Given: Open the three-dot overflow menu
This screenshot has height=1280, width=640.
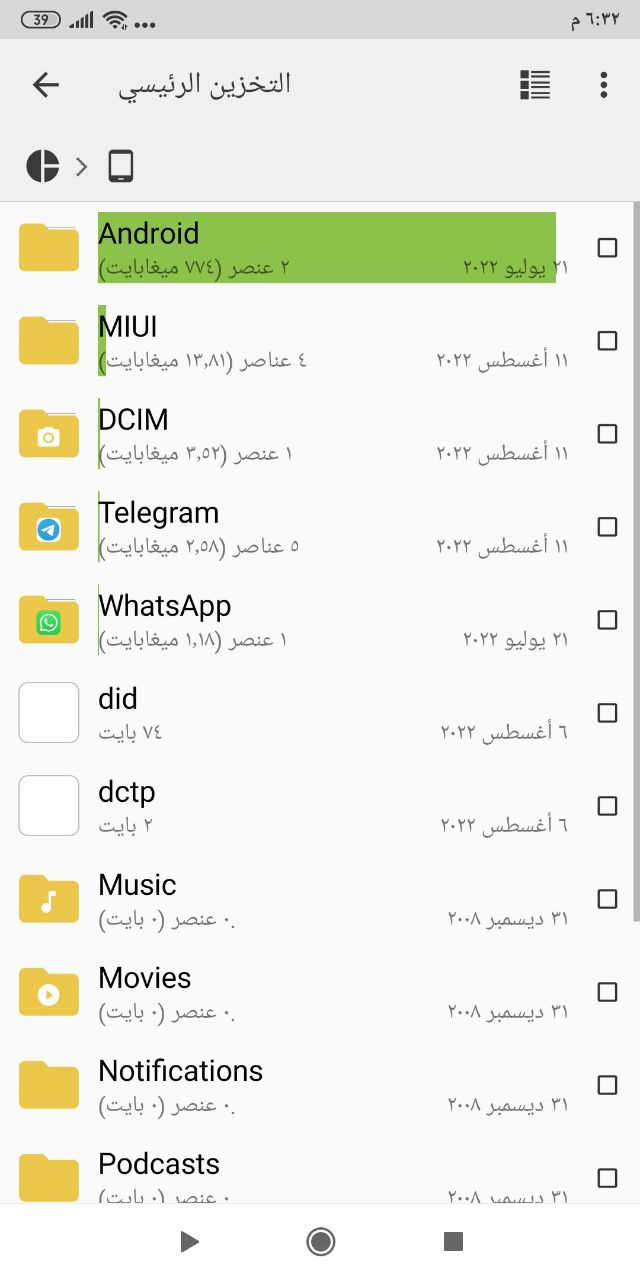Looking at the screenshot, I should coord(603,85).
